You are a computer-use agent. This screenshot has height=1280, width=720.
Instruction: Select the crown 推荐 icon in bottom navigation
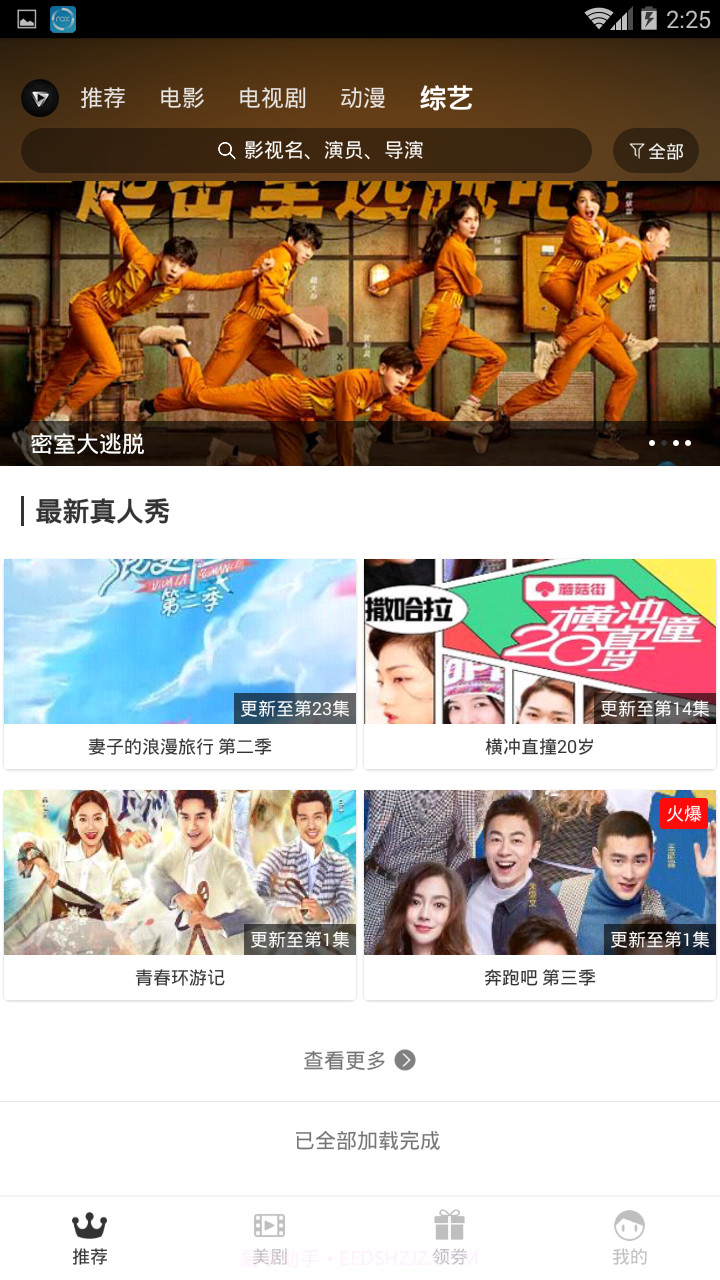pos(89,1222)
